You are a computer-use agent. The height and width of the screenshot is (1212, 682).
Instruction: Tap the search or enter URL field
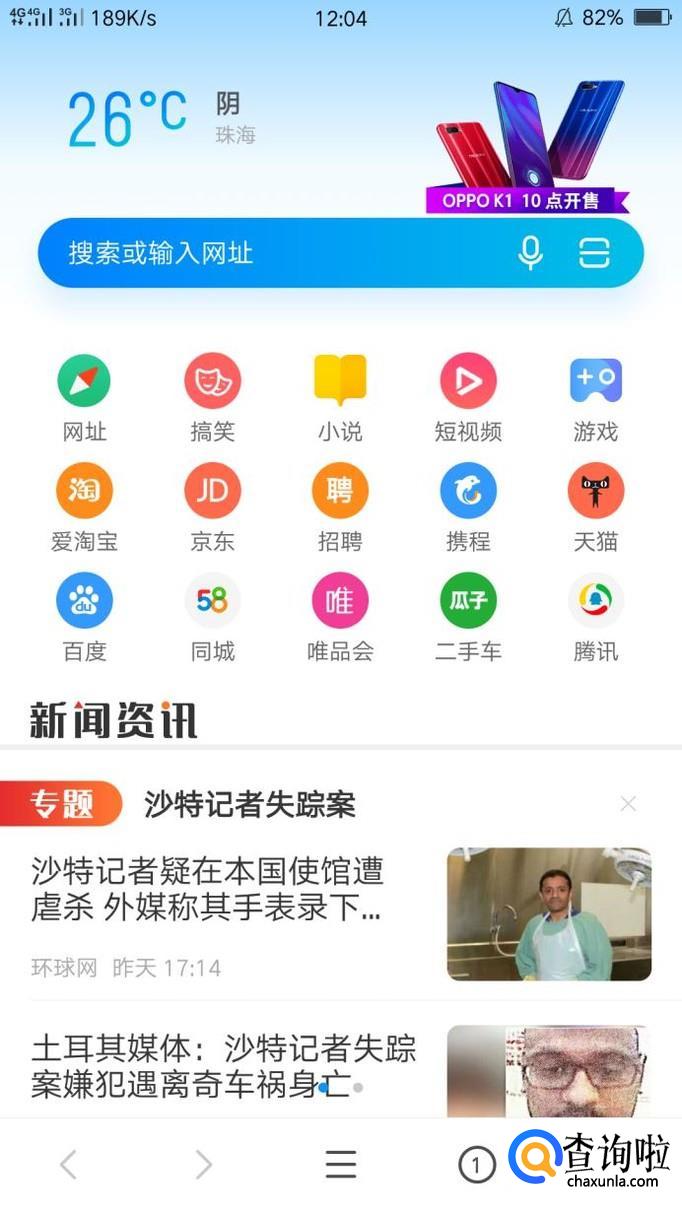[x=270, y=253]
